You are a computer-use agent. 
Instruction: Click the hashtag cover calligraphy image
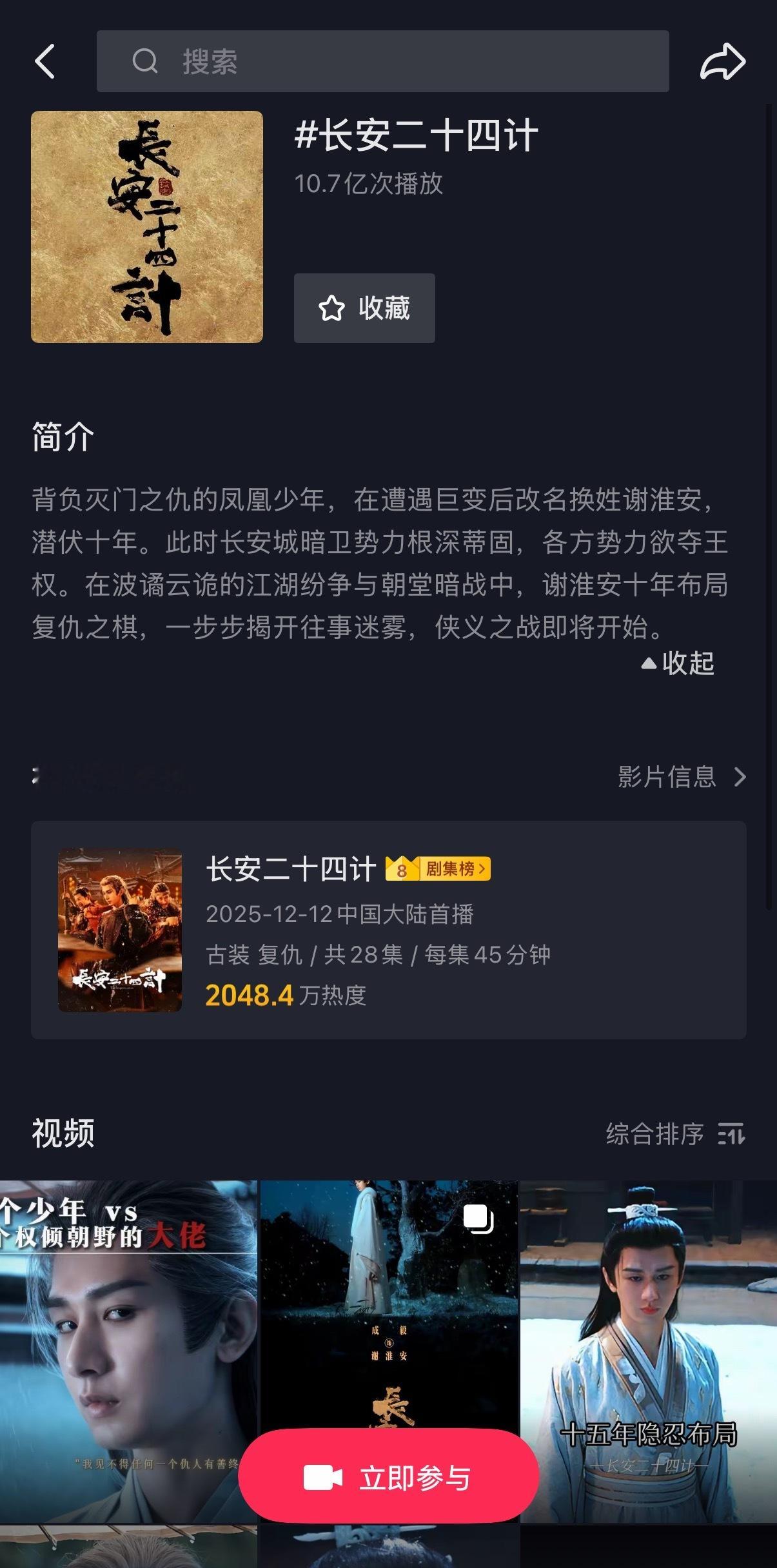coord(146,227)
